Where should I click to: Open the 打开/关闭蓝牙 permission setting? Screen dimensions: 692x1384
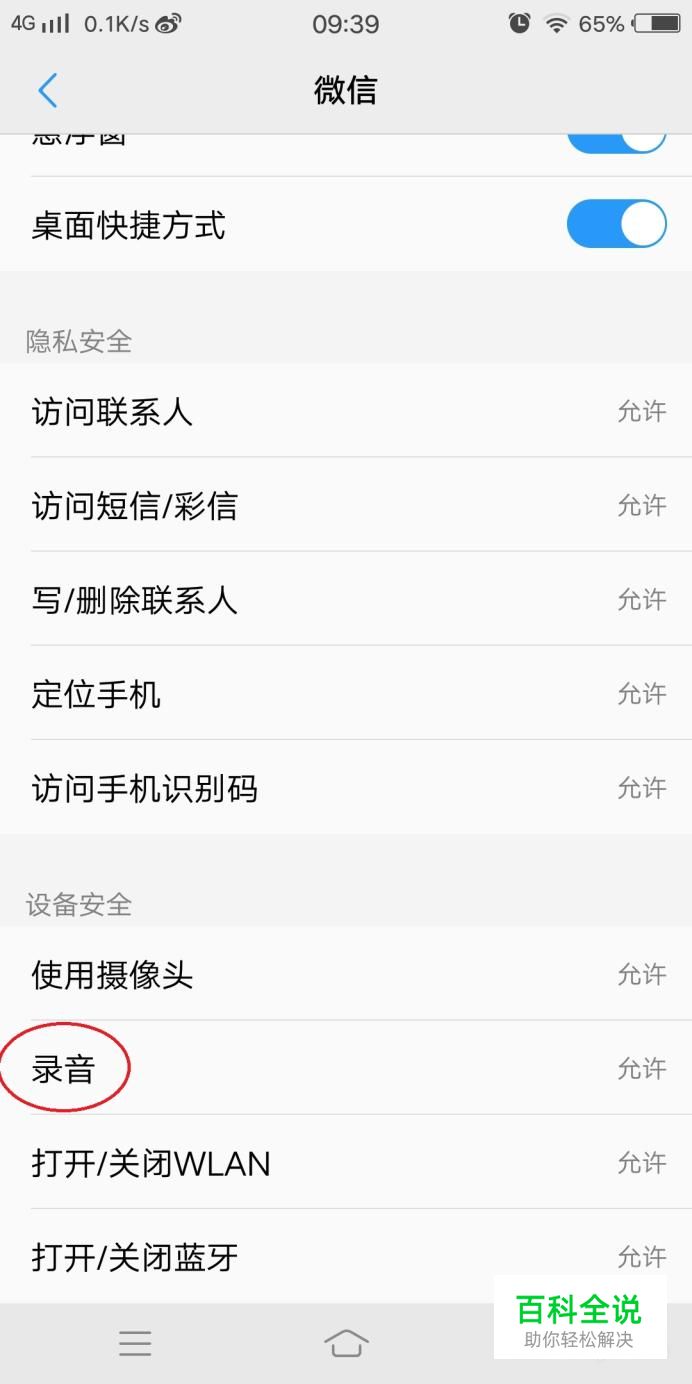346,1256
